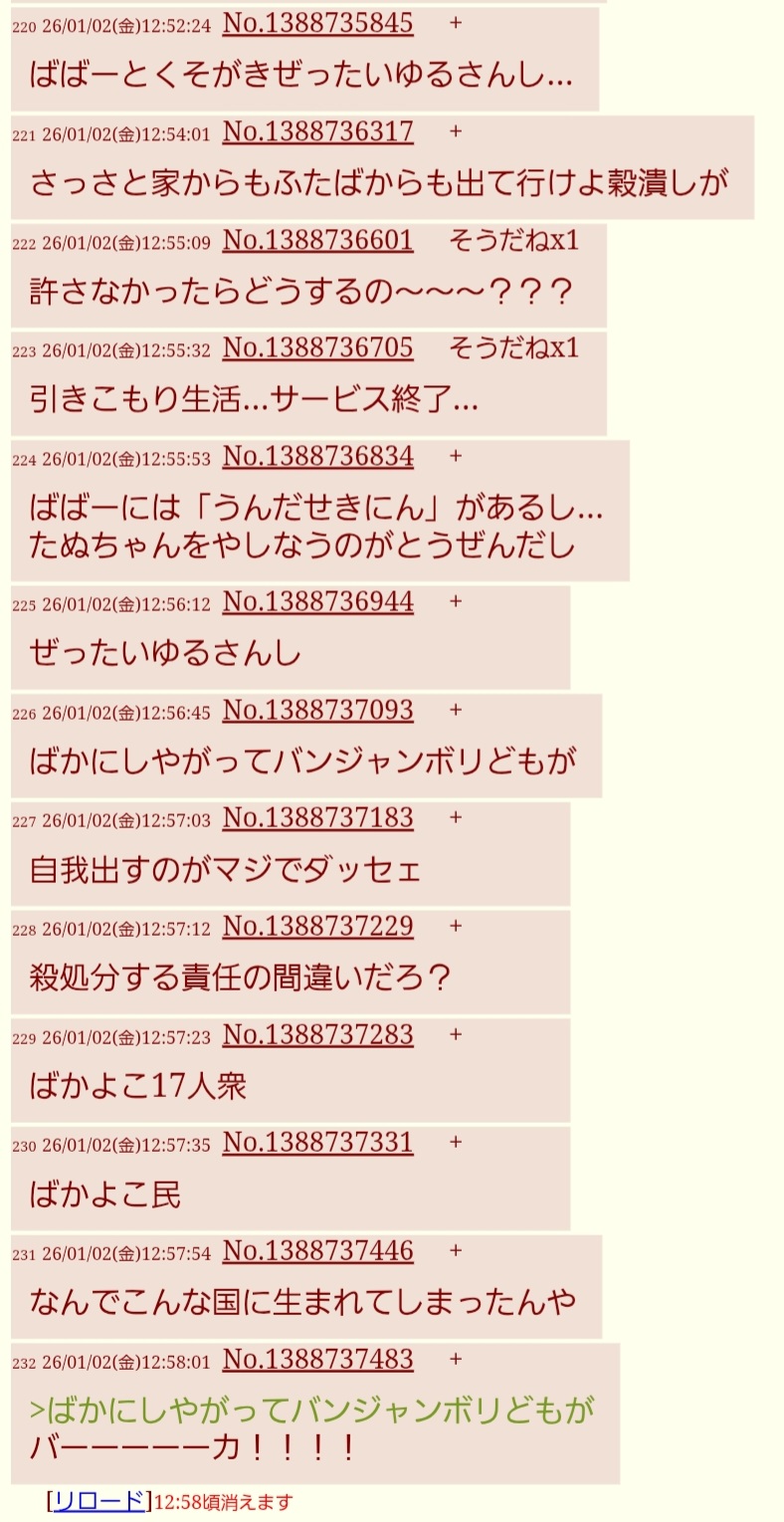Agree with post No.1388737483 via +
The height and width of the screenshot is (1522, 784).
(x=456, y=1359)
